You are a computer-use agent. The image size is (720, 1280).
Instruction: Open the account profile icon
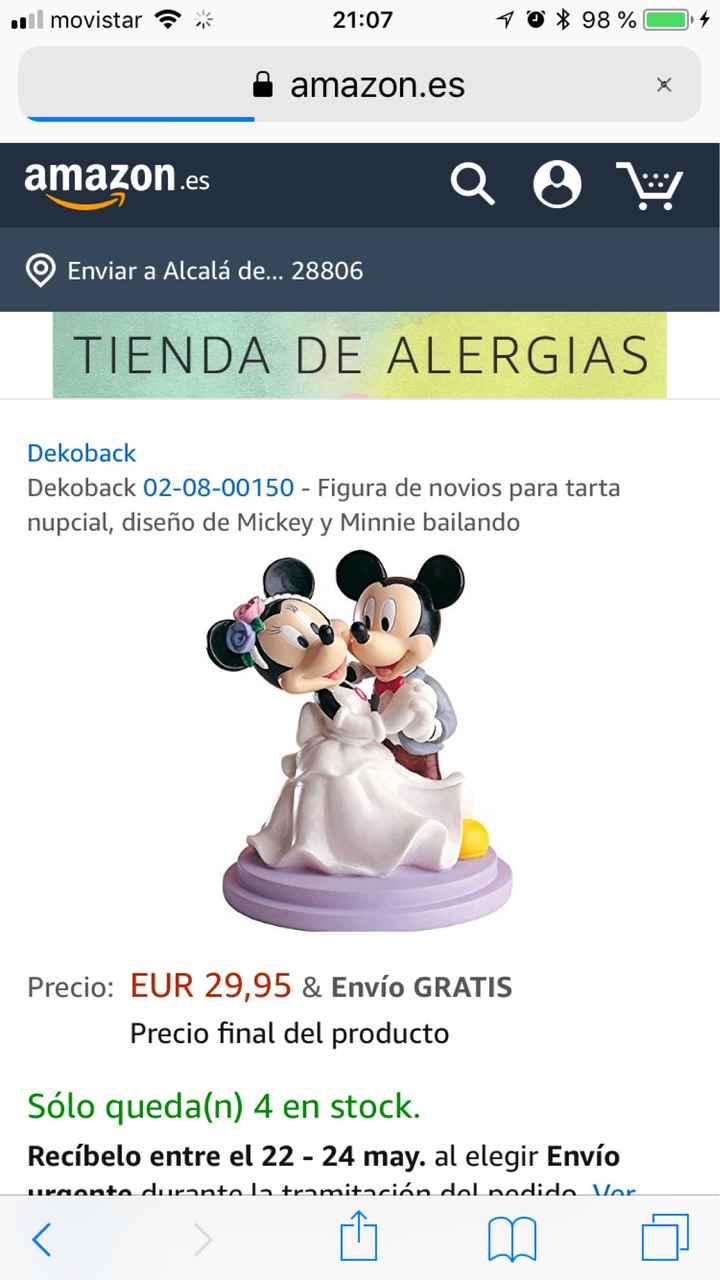[x=557, y=185]
